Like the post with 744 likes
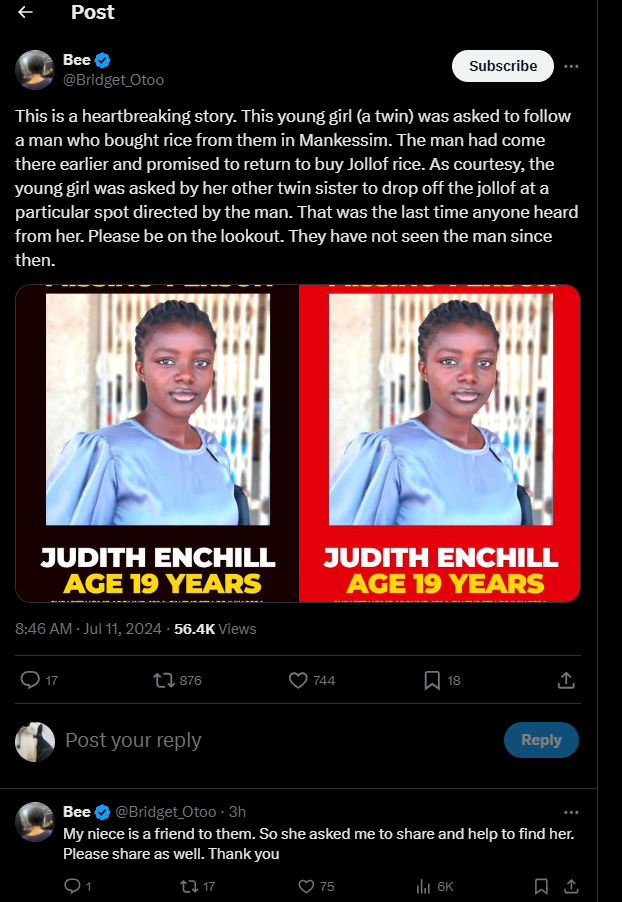Screen dimensions: 622x902 tap(298, 680)
